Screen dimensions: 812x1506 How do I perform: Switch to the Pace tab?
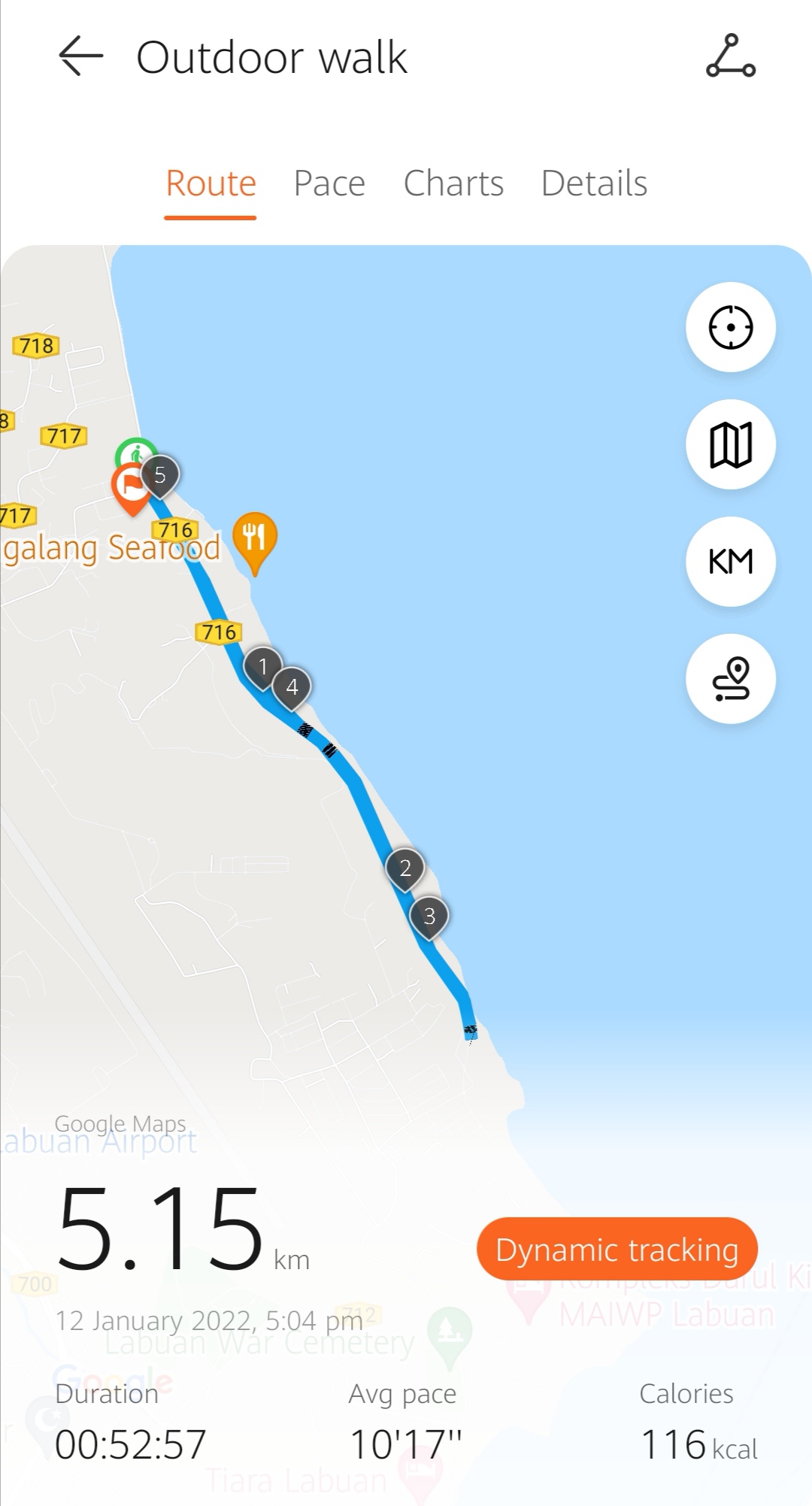(329, 183)
